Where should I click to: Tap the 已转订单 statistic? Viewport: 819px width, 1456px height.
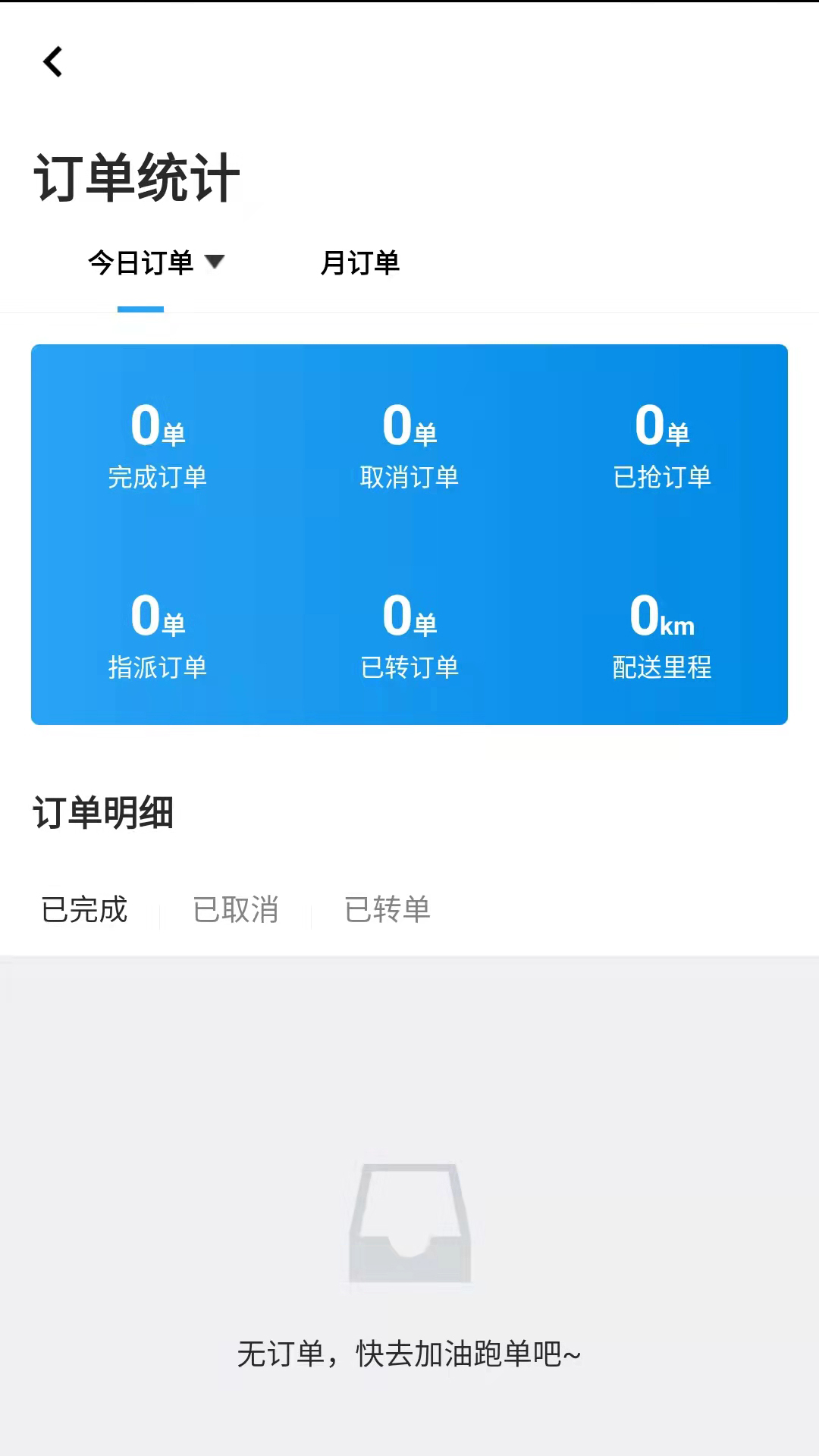[x=409, y=637]
